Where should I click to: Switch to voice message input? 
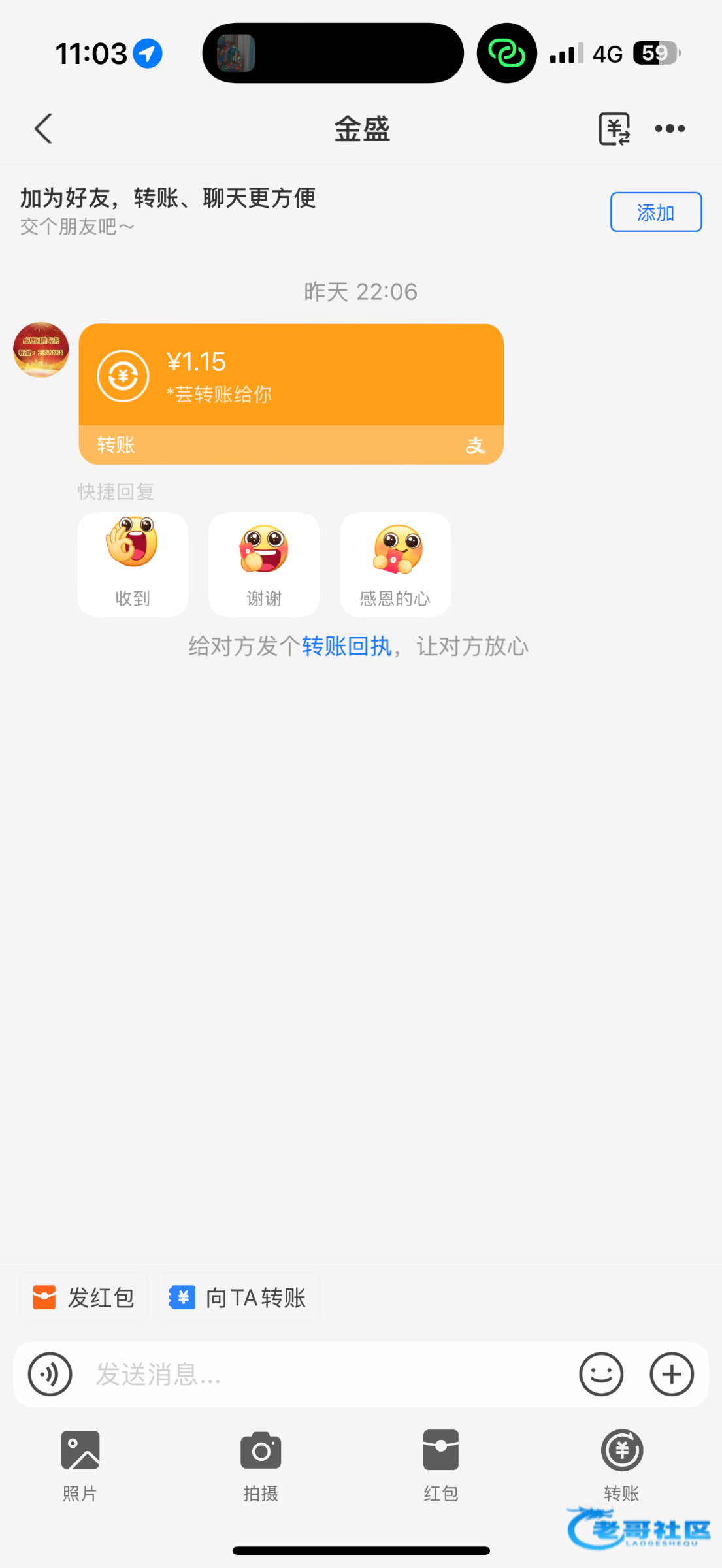coord(50,1374)
